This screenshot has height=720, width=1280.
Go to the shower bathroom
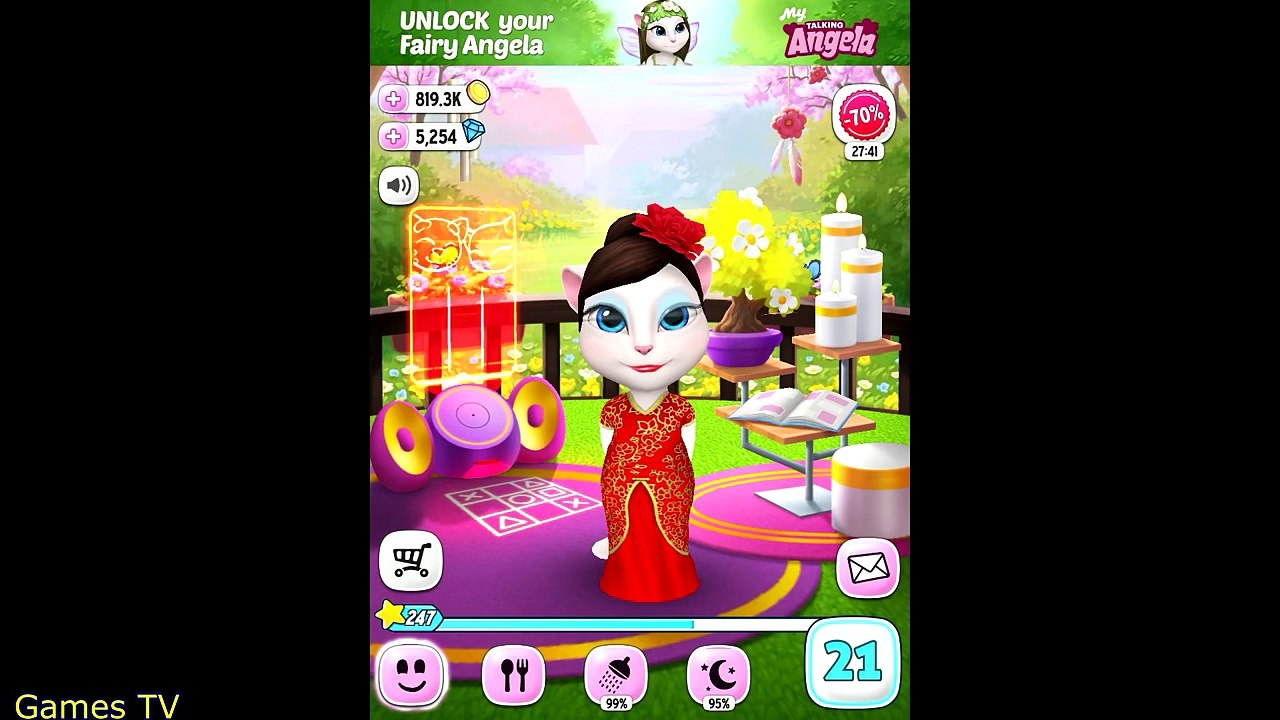[x=615, y=675]
